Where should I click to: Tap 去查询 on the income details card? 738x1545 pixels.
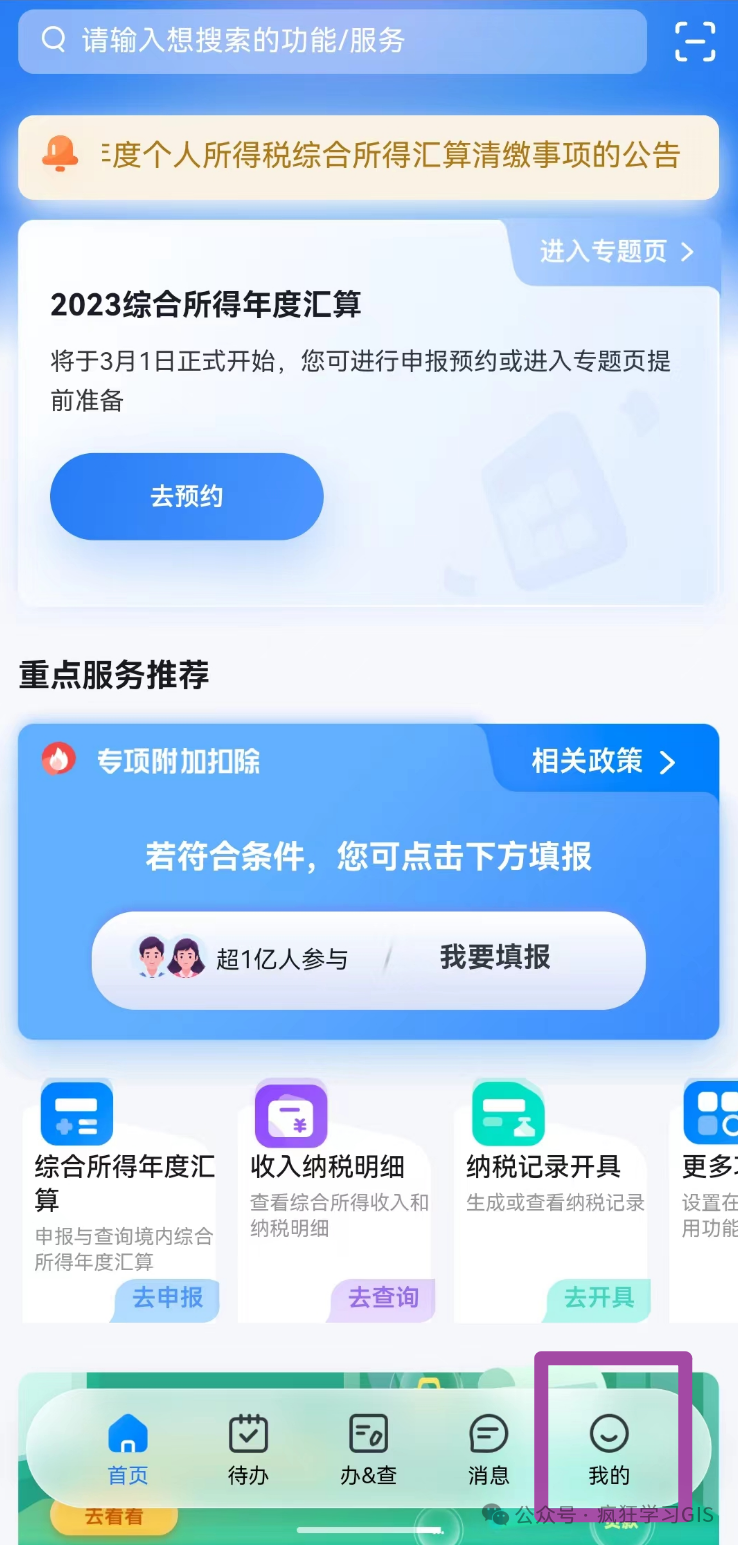[x=383, y=1298]
